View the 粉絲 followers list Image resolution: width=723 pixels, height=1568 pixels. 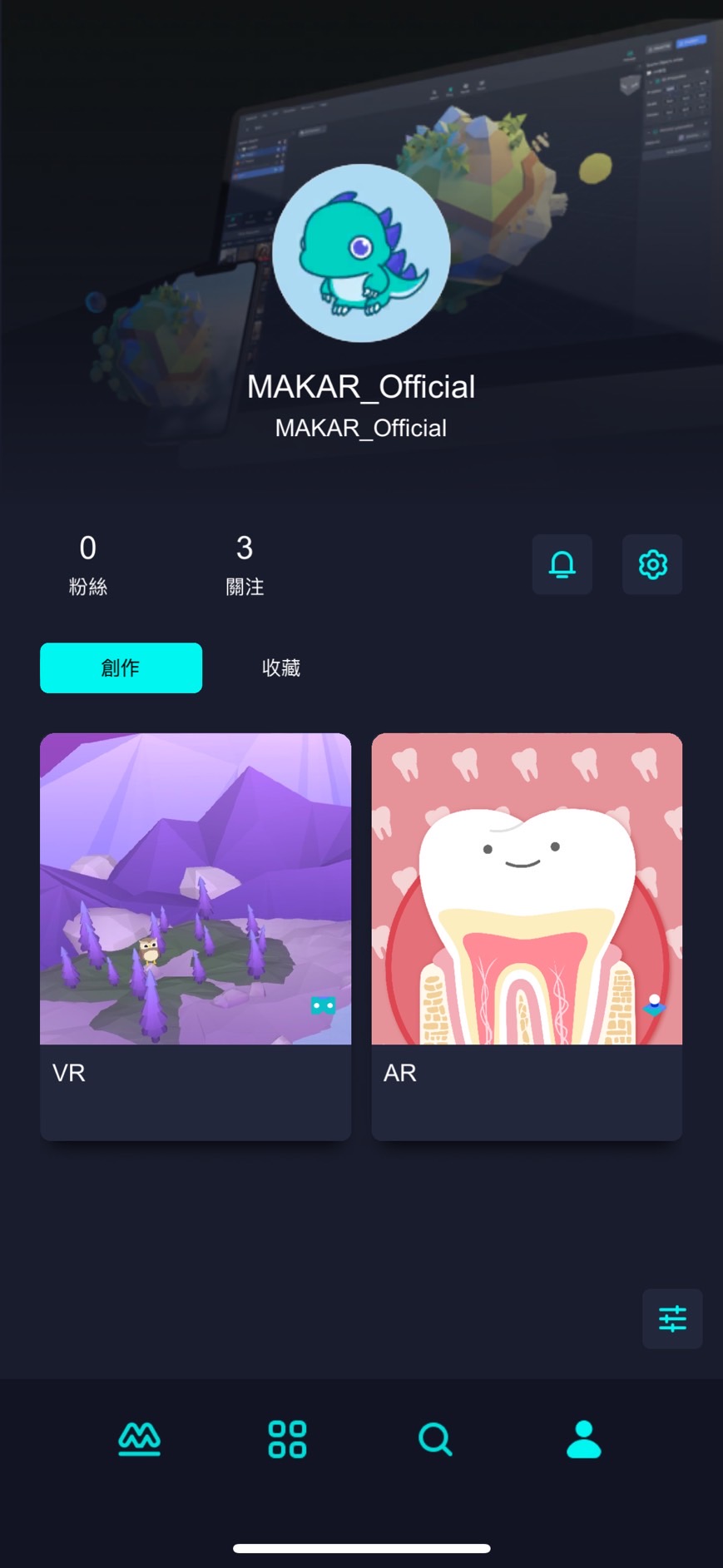87,564
